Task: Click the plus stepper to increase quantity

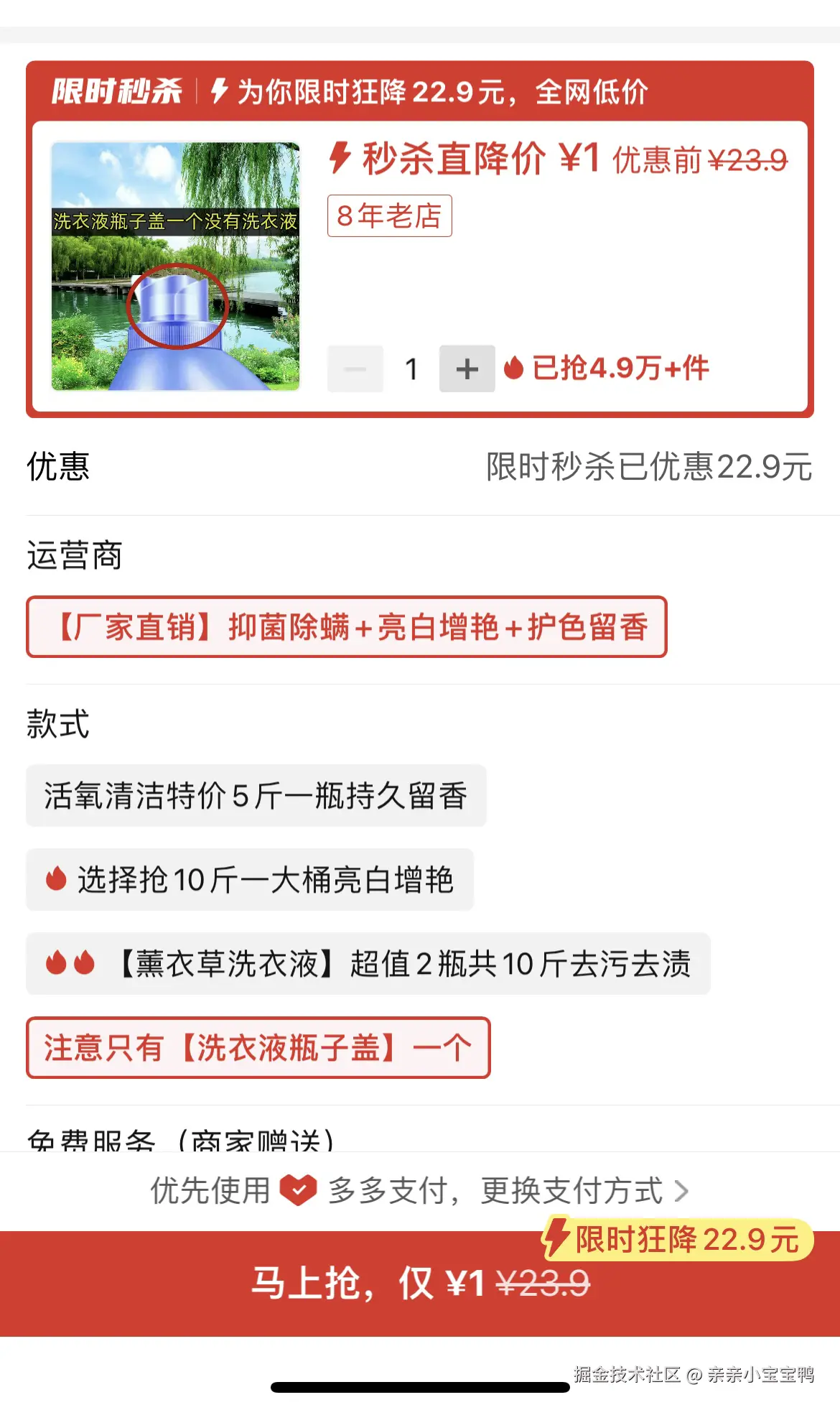Action: 467,368
